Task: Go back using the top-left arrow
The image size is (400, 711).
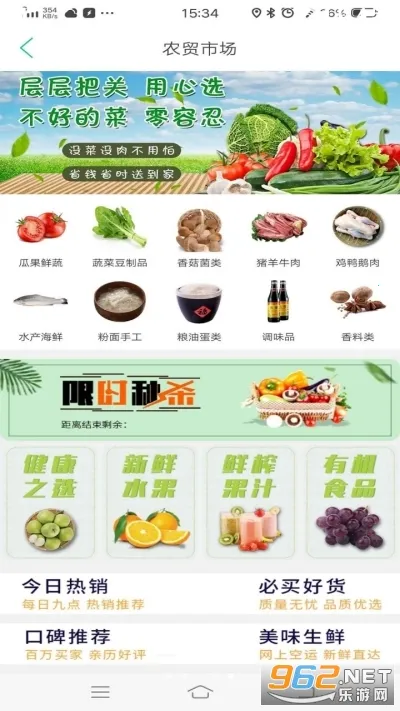Action: [x=27, y=48]
